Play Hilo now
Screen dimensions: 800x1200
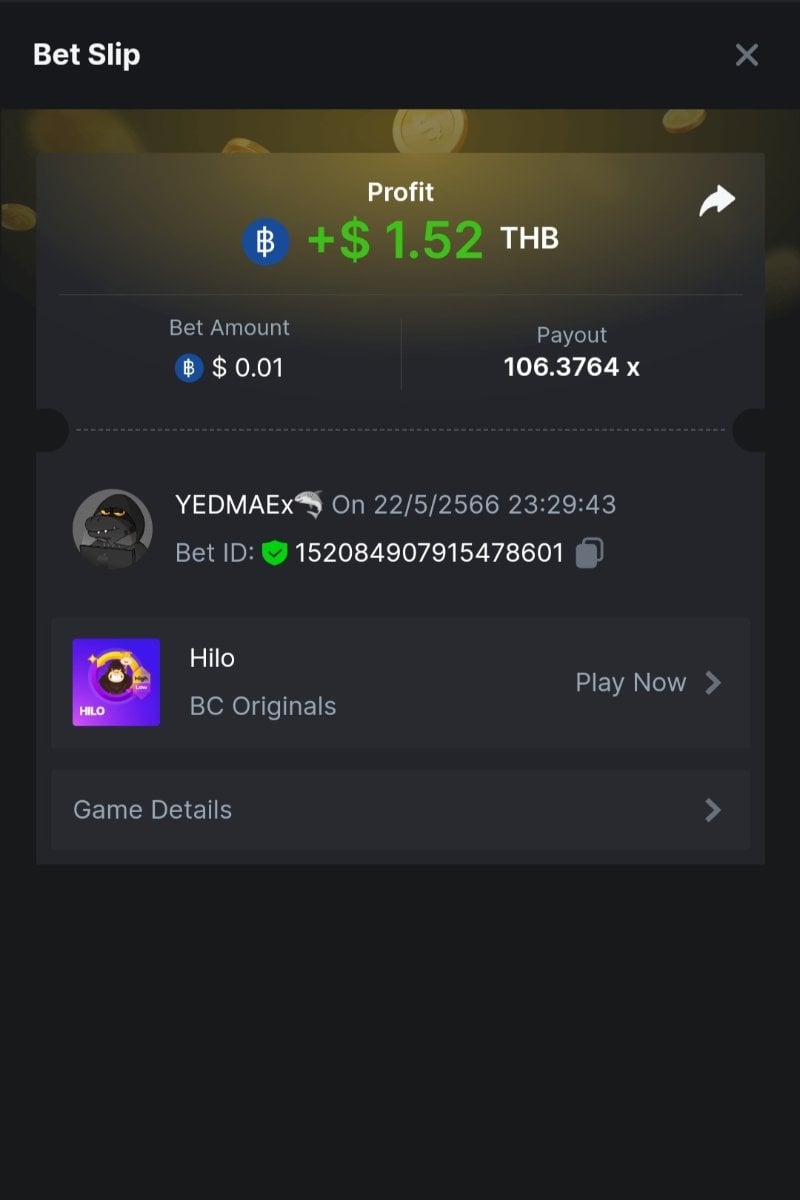pyautogui.click(x=647, y=683)
